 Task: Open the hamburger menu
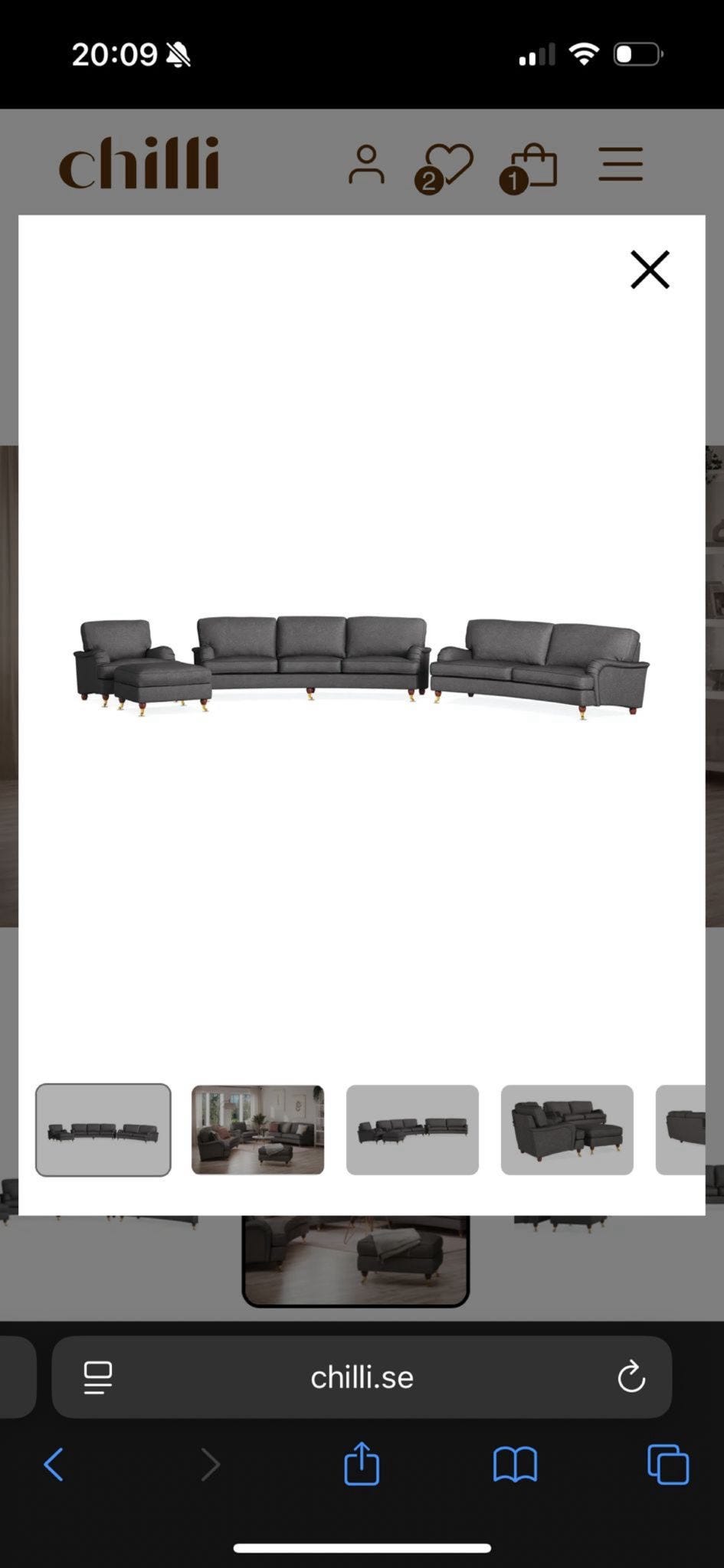point(621,165)
